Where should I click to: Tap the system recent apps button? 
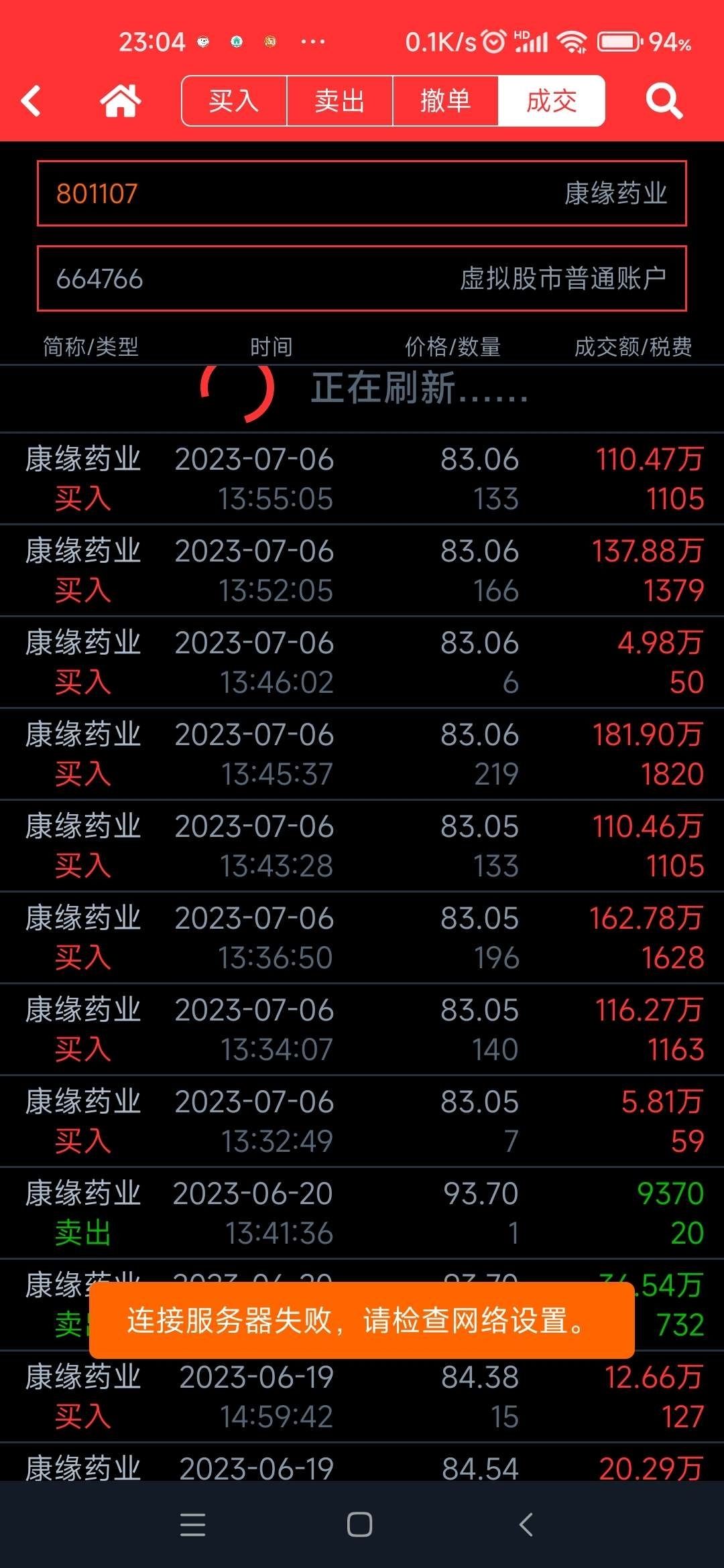pyautogui.click(x=193, y=1525)
